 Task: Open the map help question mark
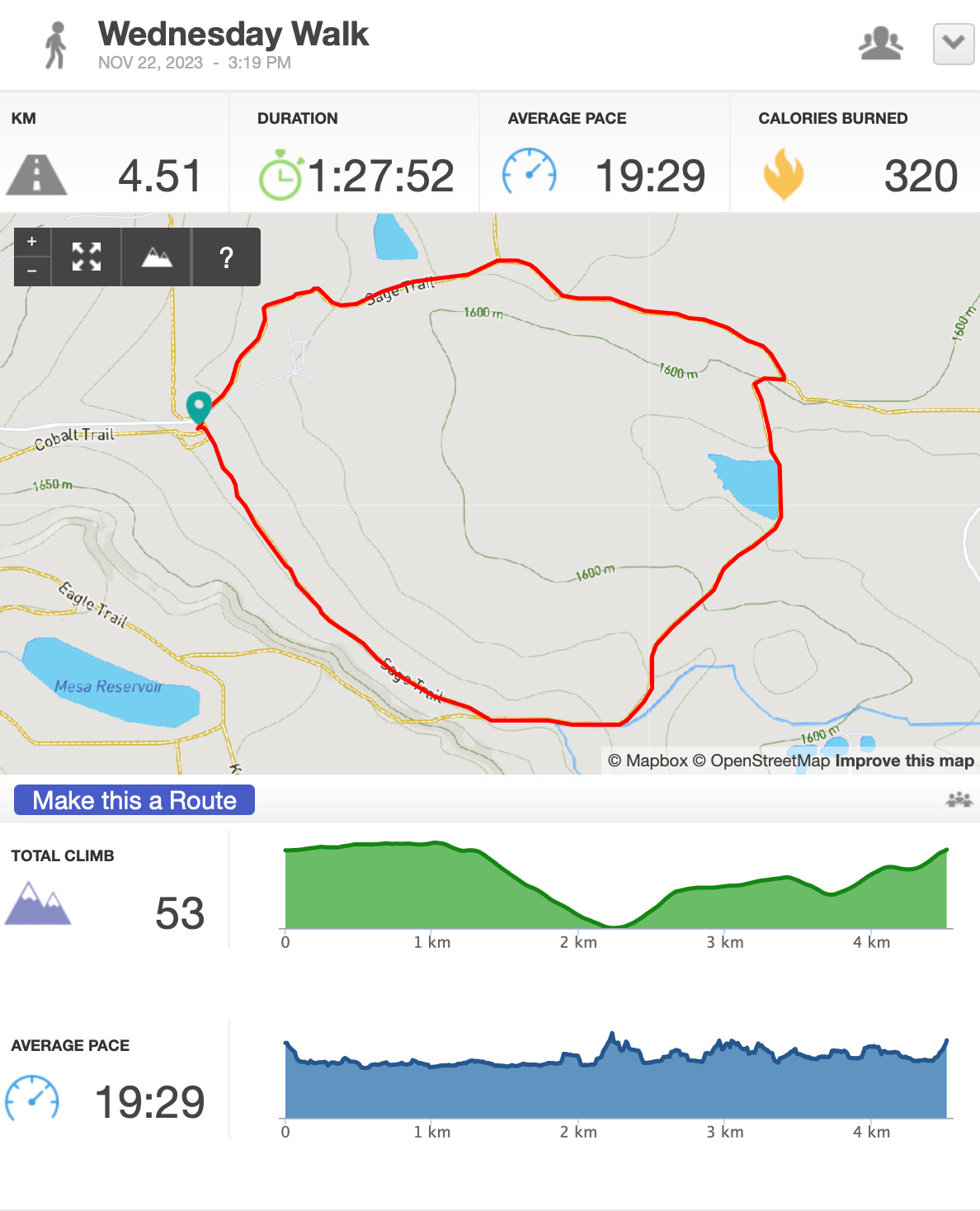point(227,257)
